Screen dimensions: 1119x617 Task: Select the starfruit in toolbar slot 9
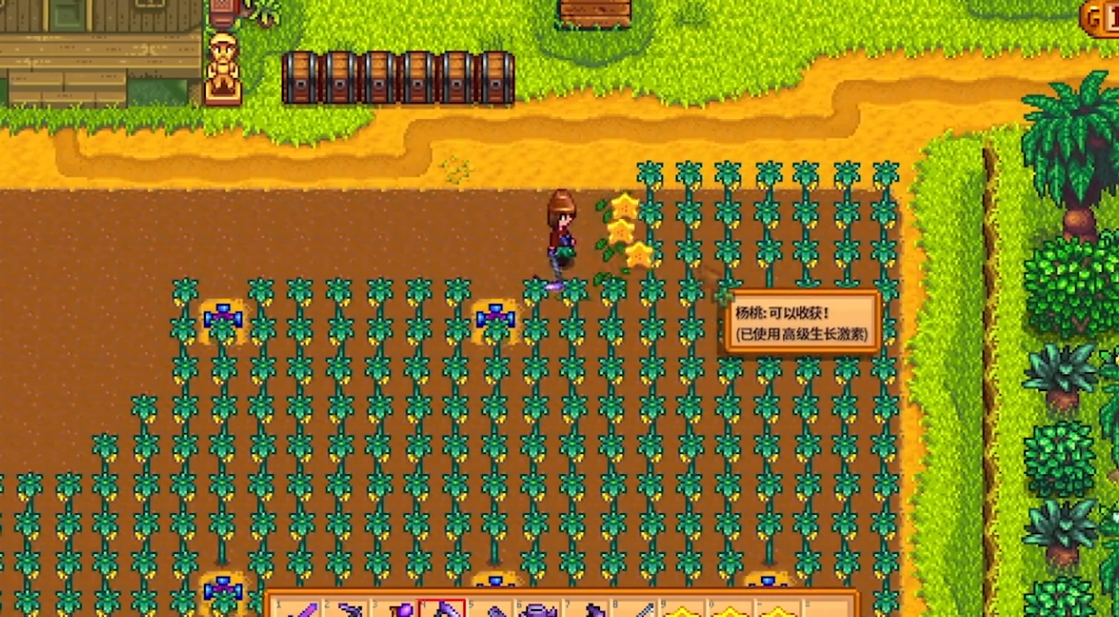tap(684, 609)
